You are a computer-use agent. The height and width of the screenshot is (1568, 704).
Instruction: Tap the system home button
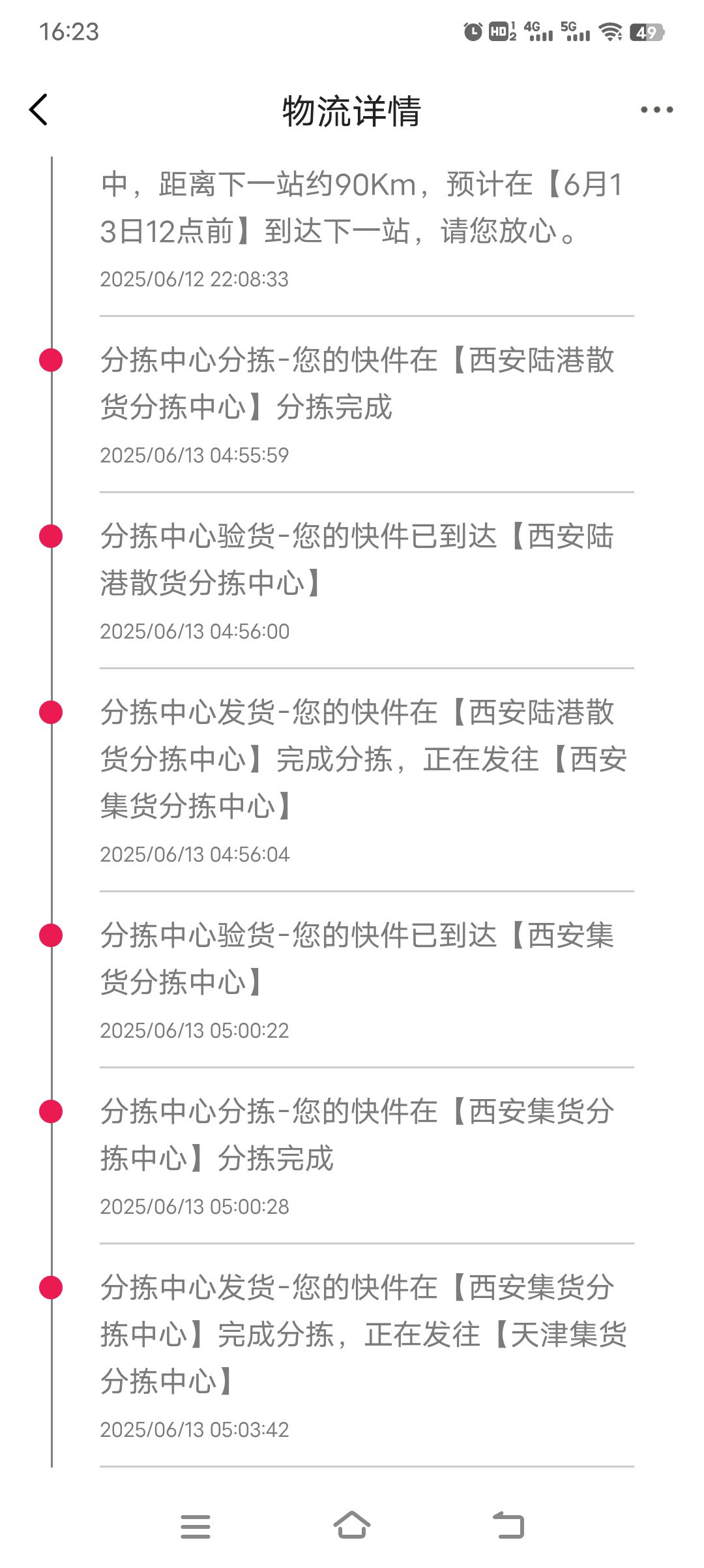[x=352, y=1525]
